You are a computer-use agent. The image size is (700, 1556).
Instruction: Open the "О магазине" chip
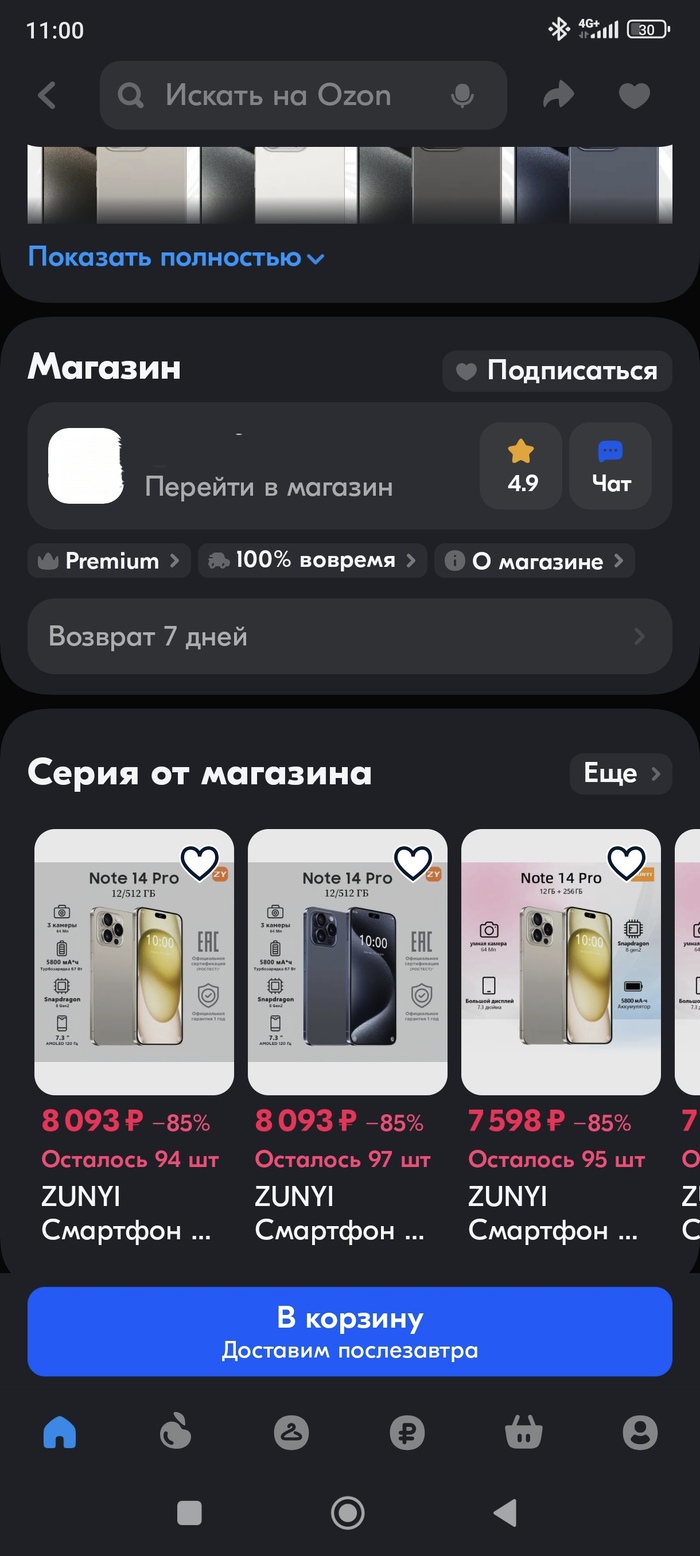pyautogui.click(x=534, y=561)
